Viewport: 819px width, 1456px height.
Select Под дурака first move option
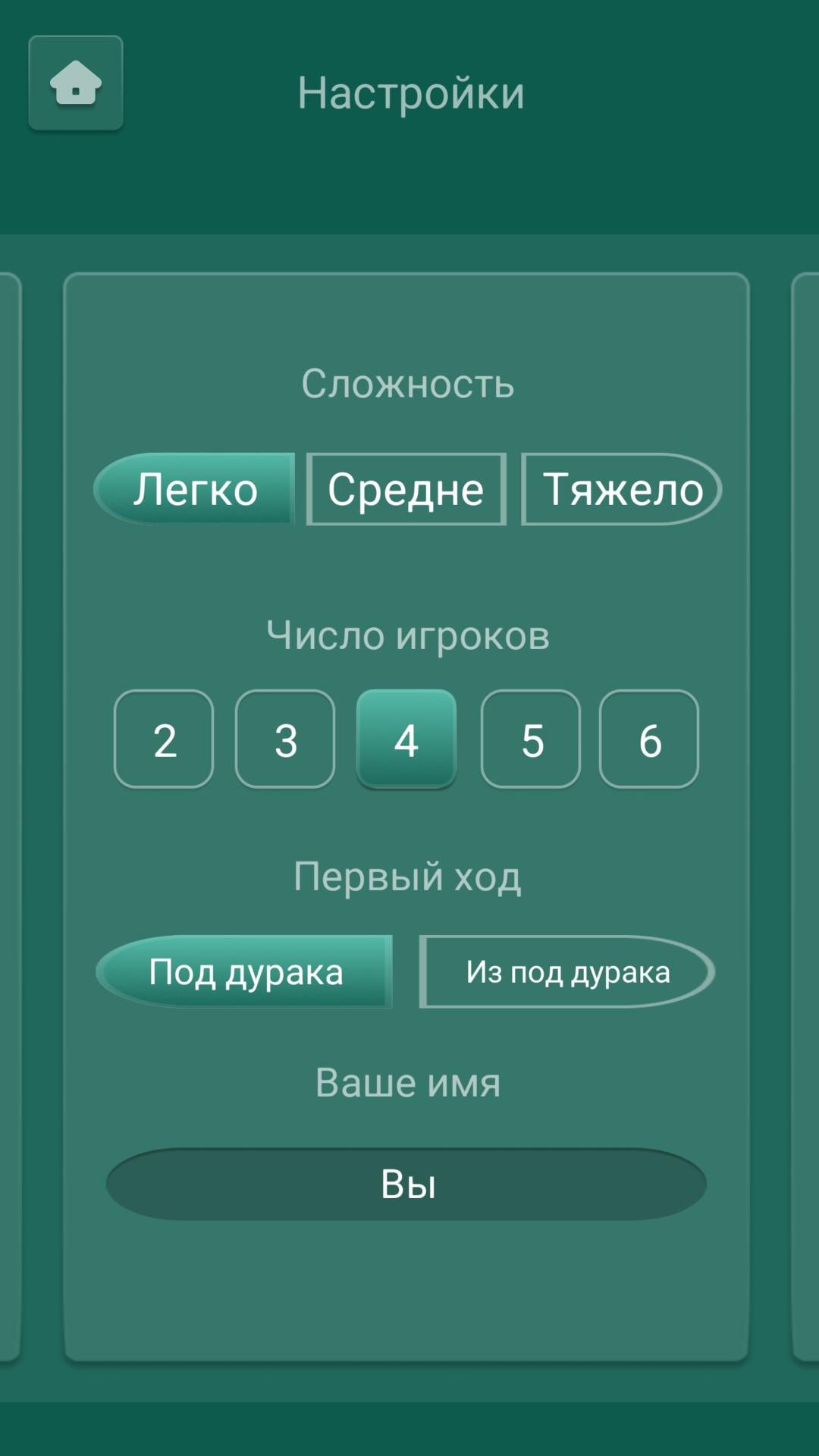(x=244, y=971)
